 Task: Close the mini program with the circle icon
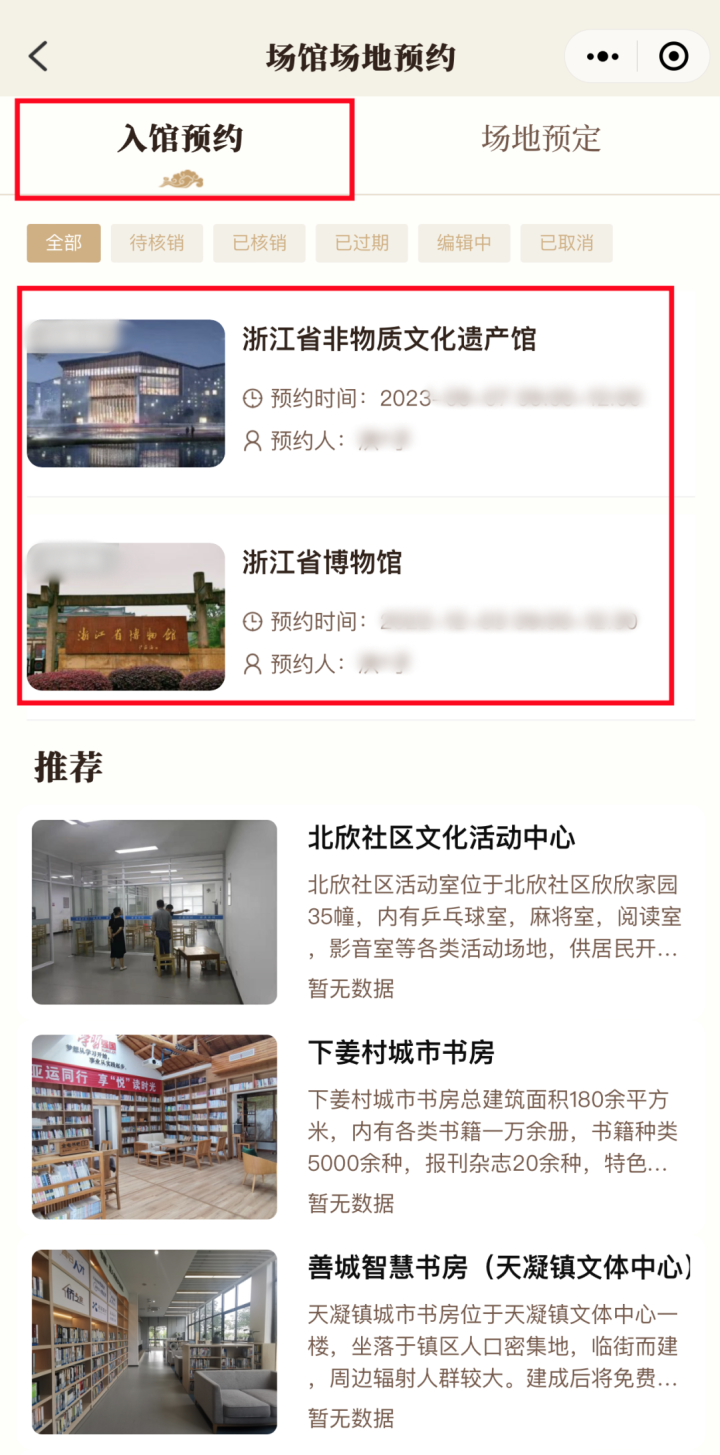click(x=673, y=57)
